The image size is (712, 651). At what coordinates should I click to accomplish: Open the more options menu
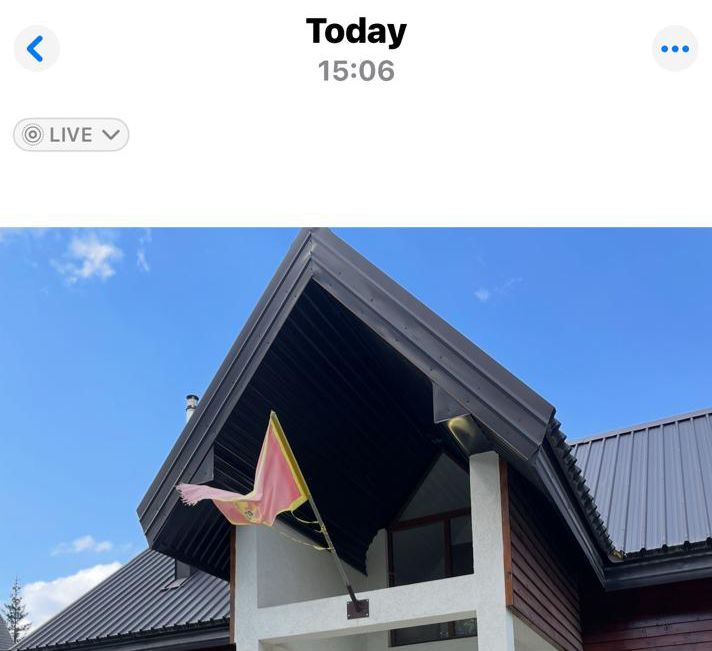pos(675,48)
